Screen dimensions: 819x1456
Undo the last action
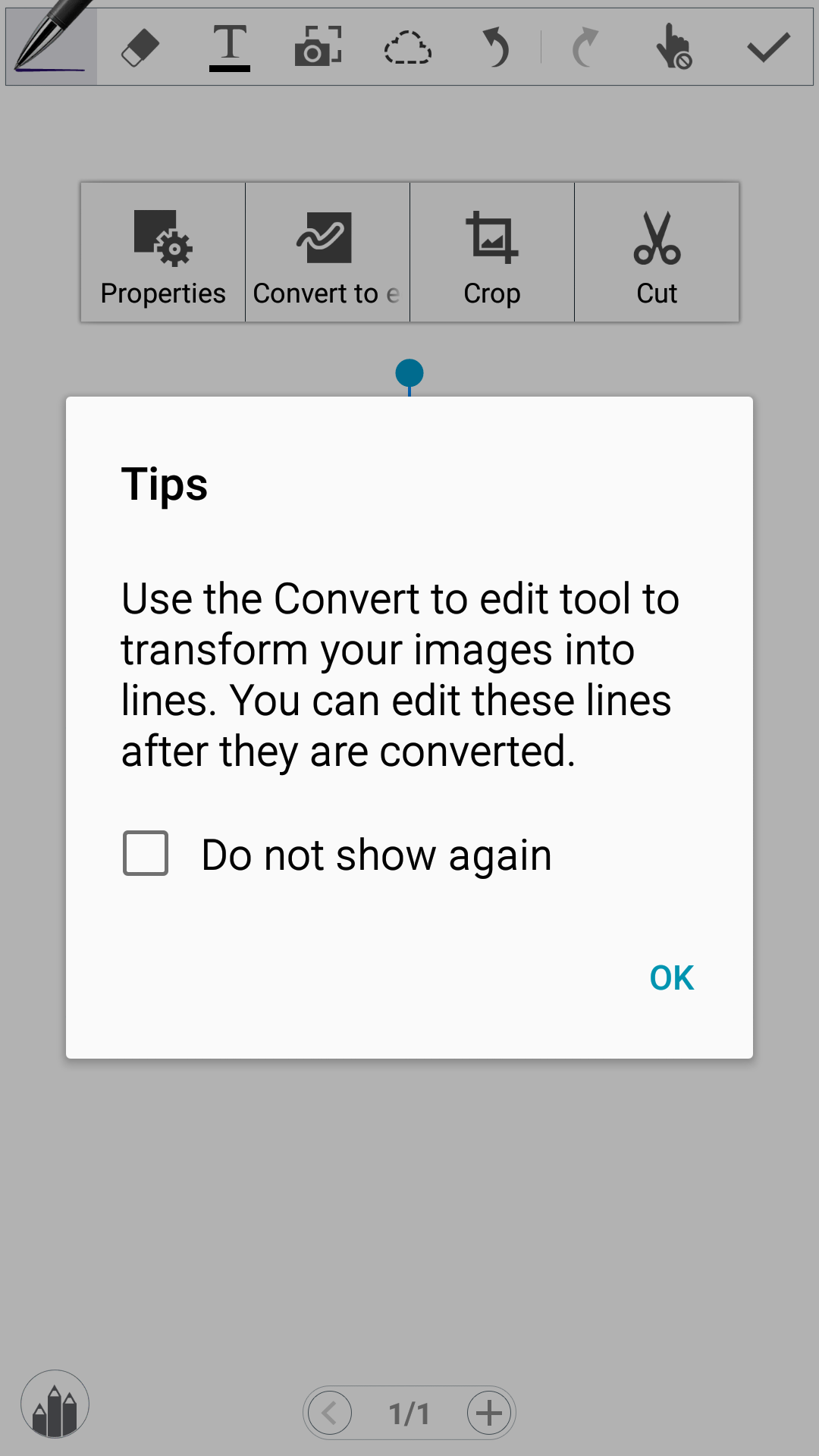pos(496,47)
